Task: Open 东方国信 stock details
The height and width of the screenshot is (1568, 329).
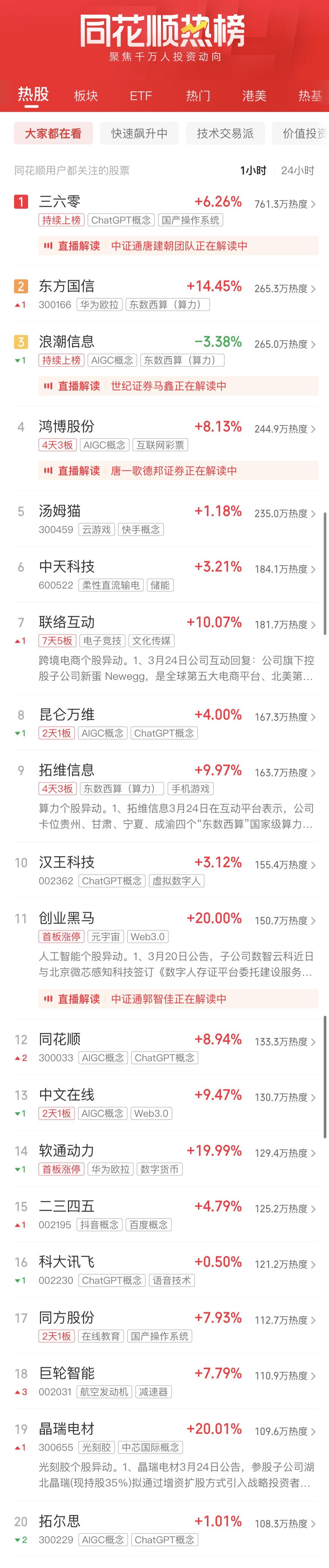Action: click(x=66, y=286)
